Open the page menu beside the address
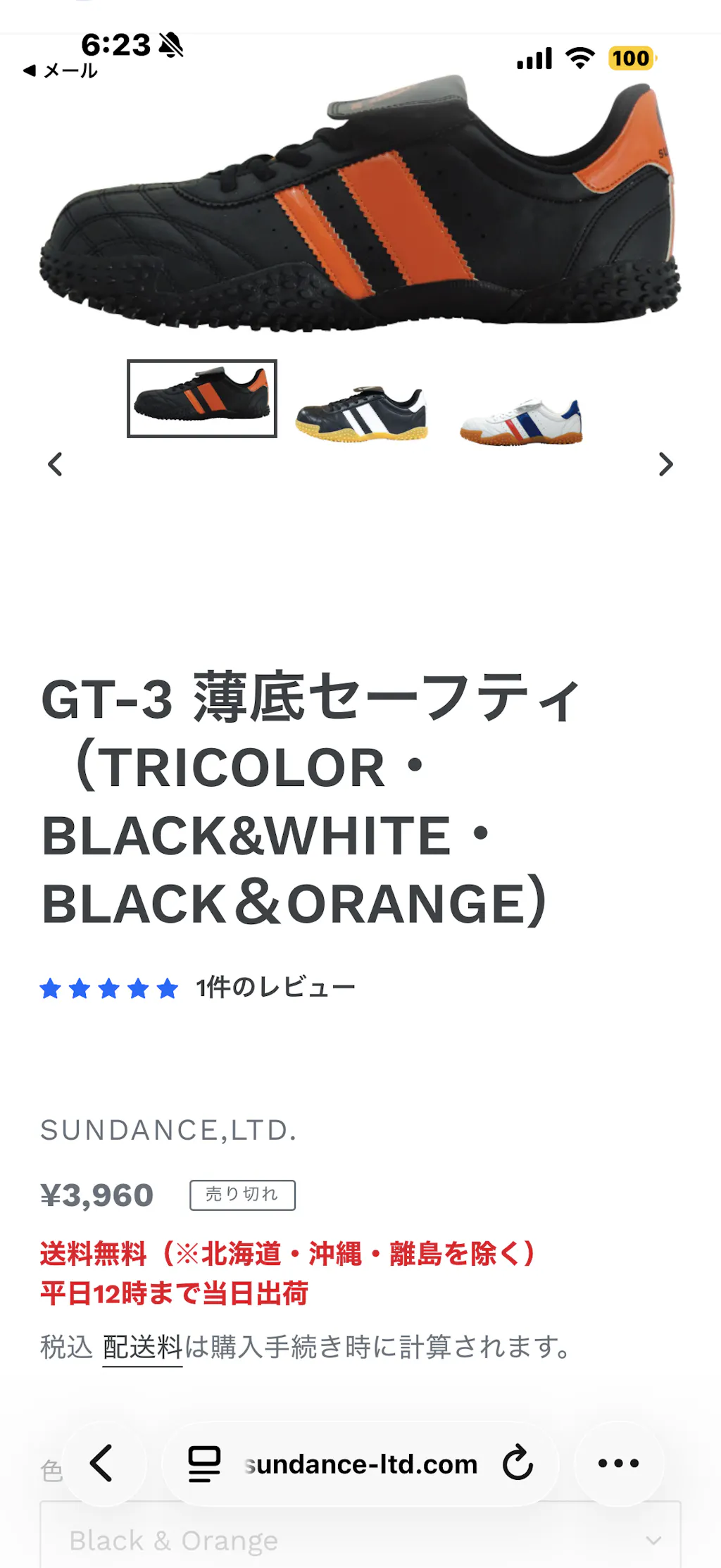The width and height of the screenshot is (721, 1568). [x=204, y=1464]
